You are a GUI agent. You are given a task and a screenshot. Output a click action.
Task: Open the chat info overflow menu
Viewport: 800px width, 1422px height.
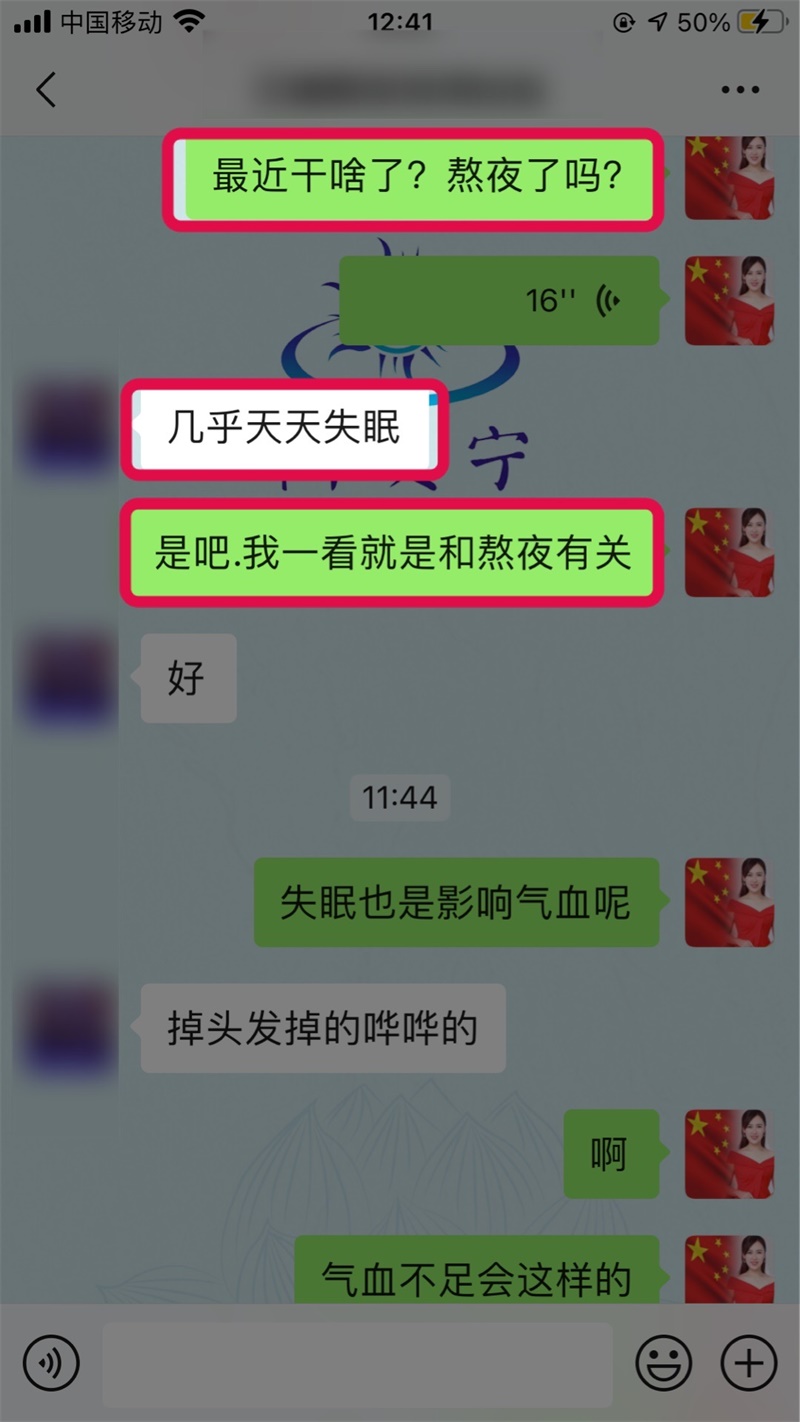tap(740, 90)
